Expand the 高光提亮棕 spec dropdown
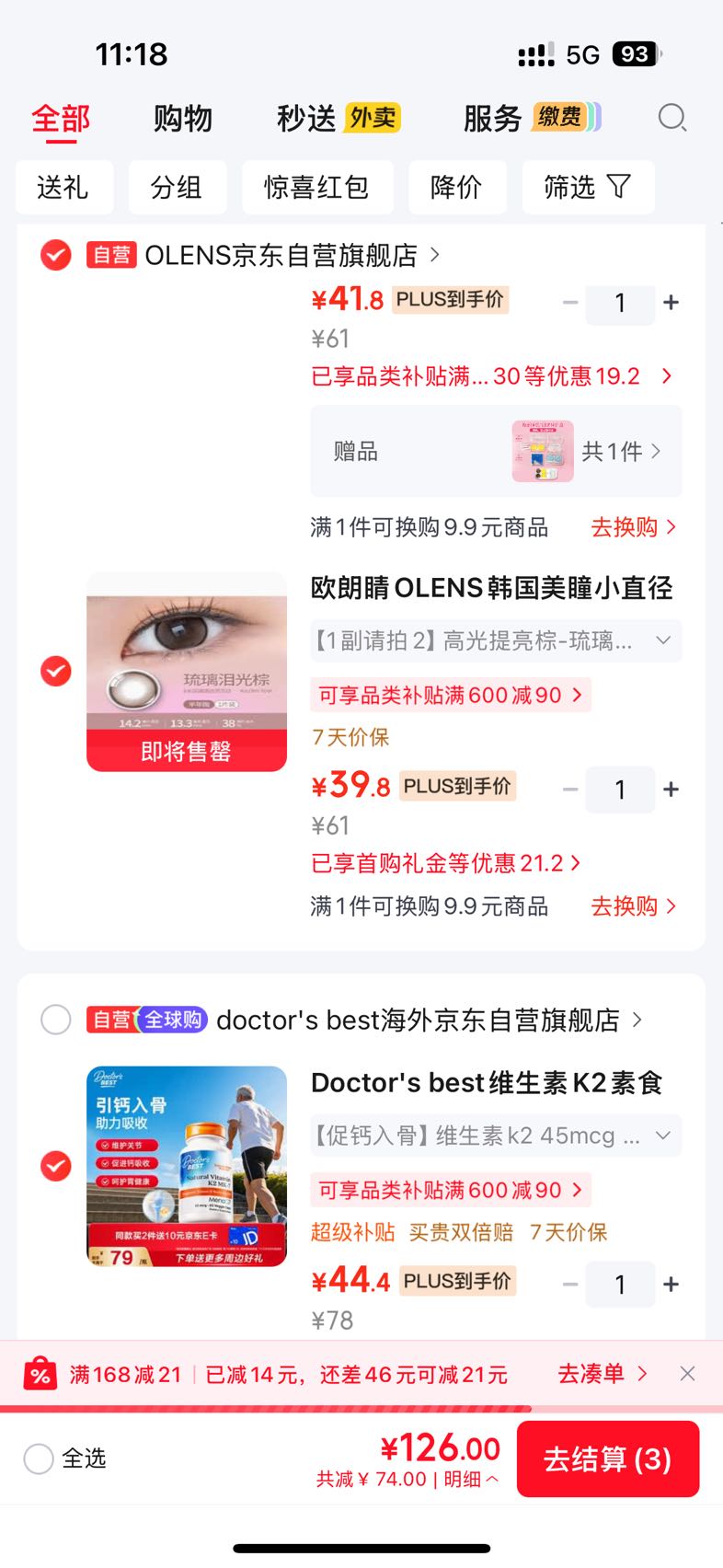The image size is (723, 1568). 496,640
